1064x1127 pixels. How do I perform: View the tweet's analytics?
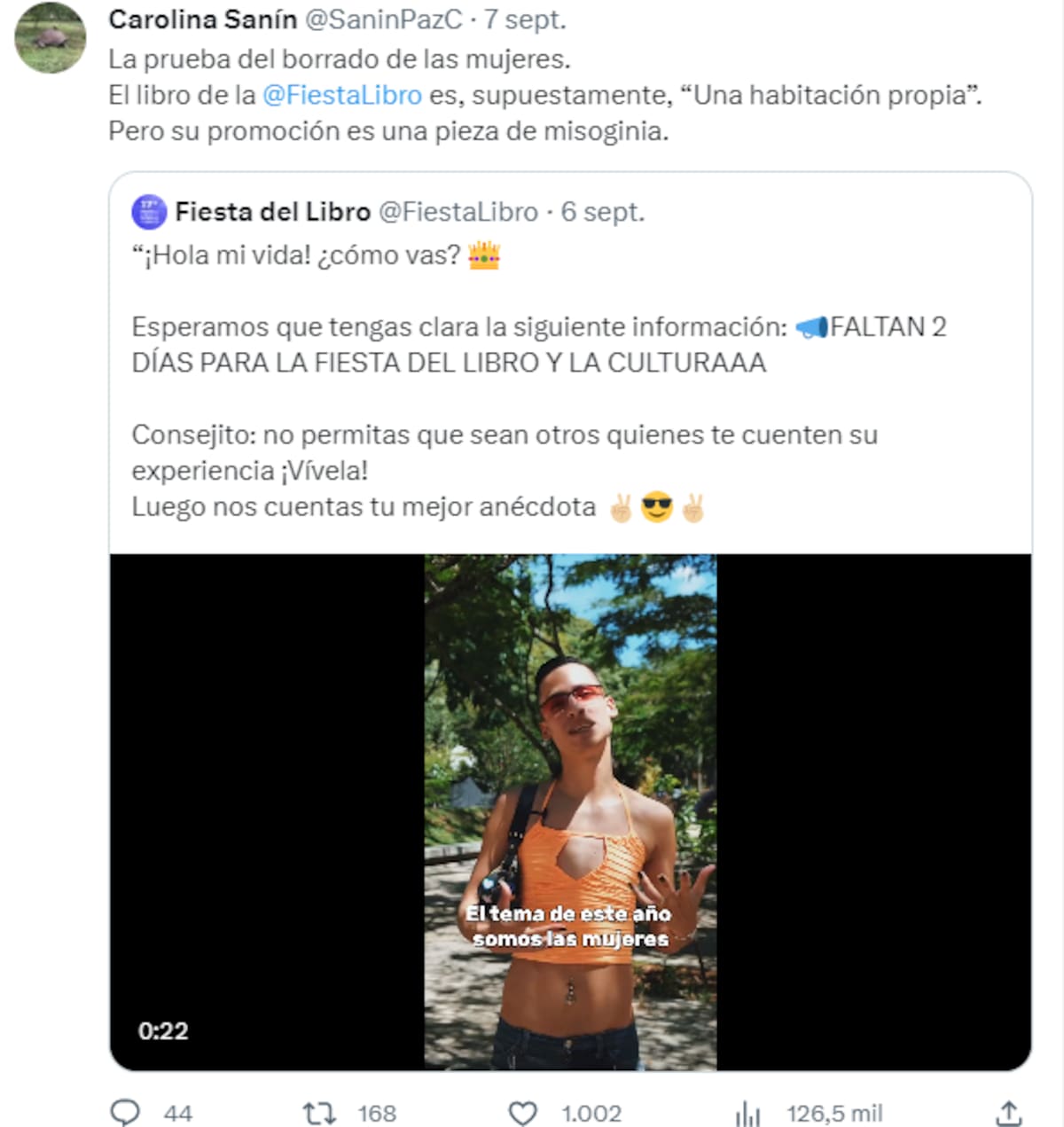[x=749, y=1113]
